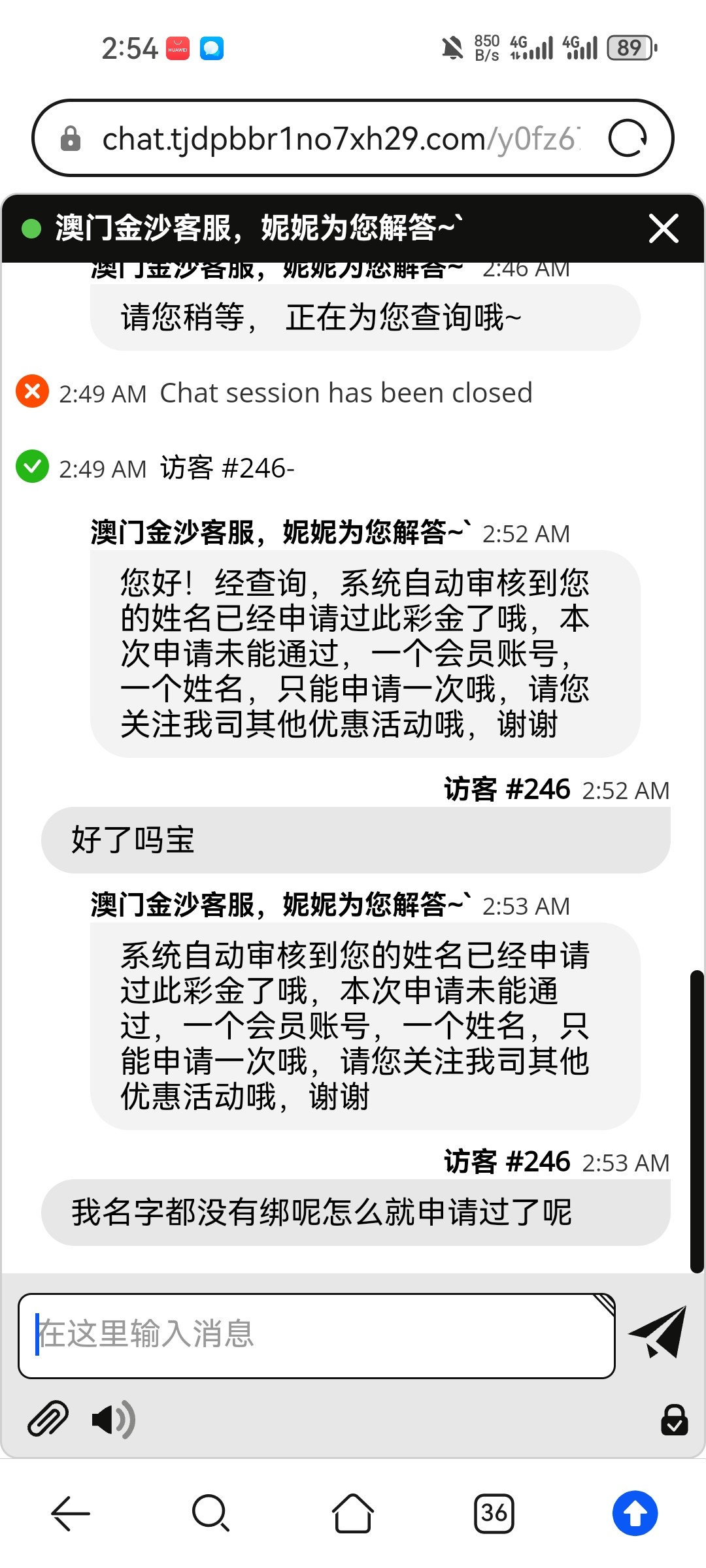Tap the browser URL address bar
This screenshot has height=1568, width=706.
pos(340,139)
